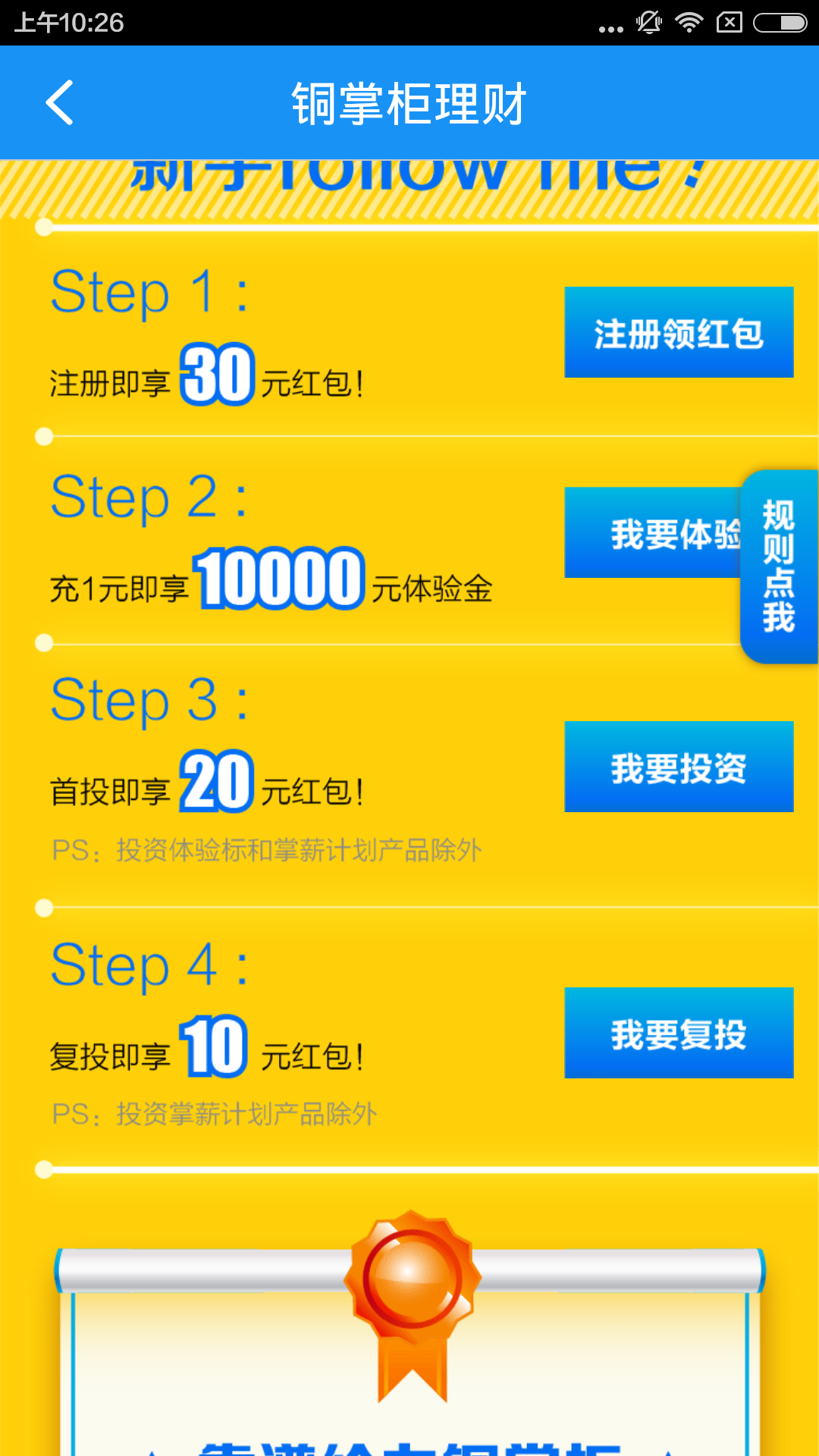Tap the mute/vibrate status icon
Viewport: 819px width, 1456px height.
tap(649, 23)
